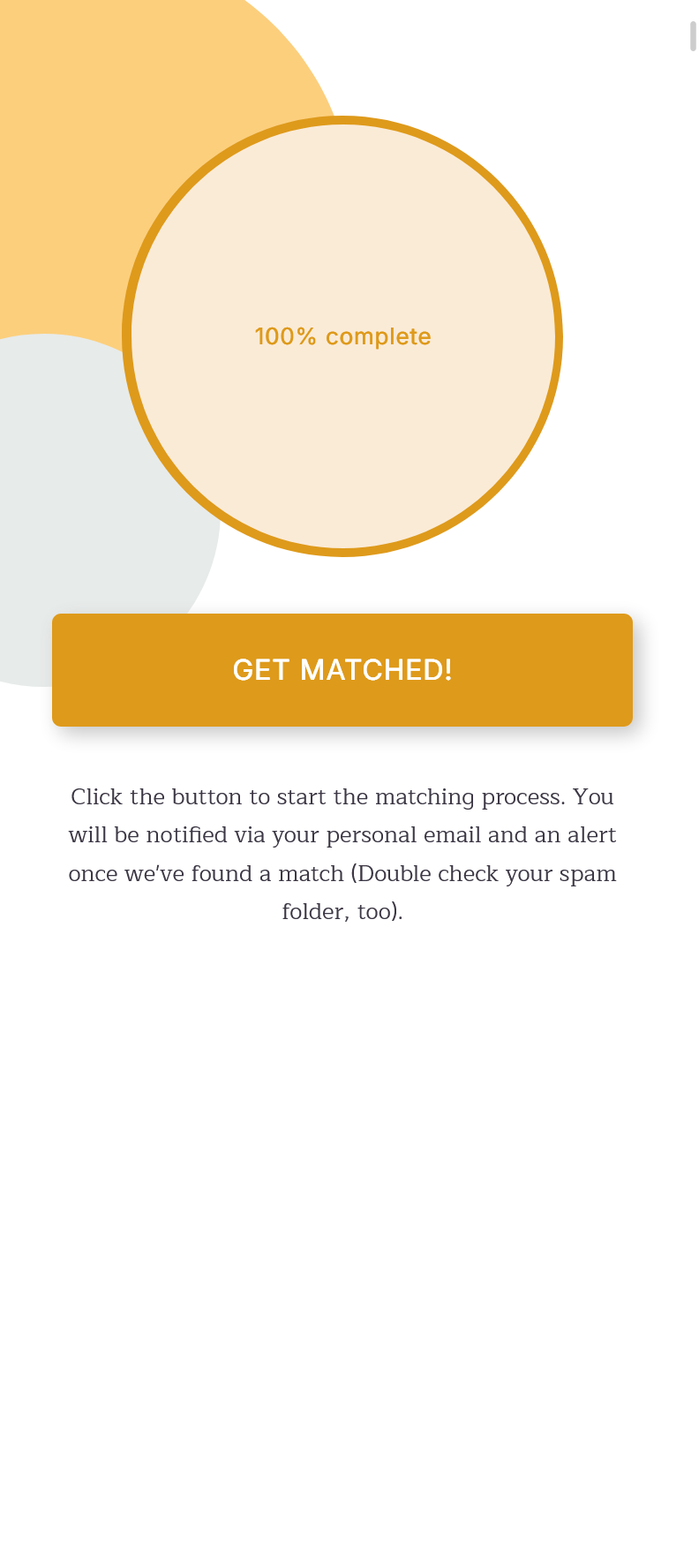Tap the GET MATCHED! button
This screenshot has width=699, height=1568.
342,670
